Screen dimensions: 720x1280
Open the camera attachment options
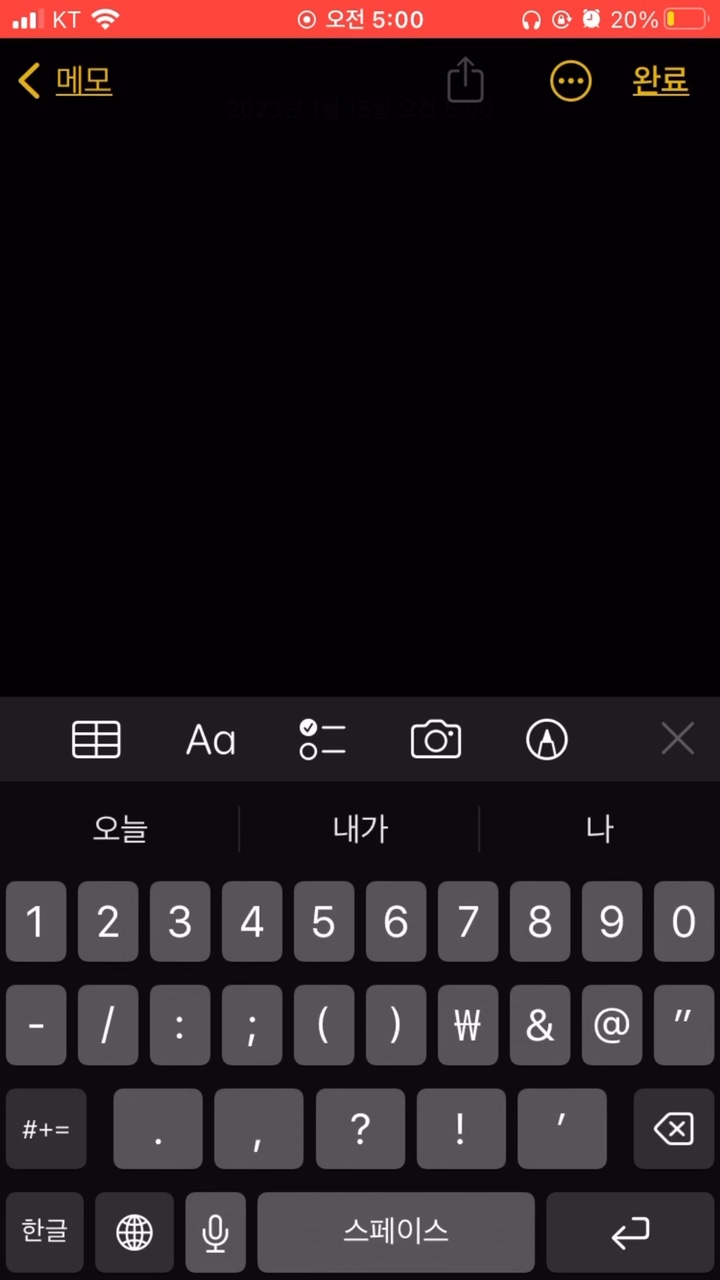click(436, 740)
